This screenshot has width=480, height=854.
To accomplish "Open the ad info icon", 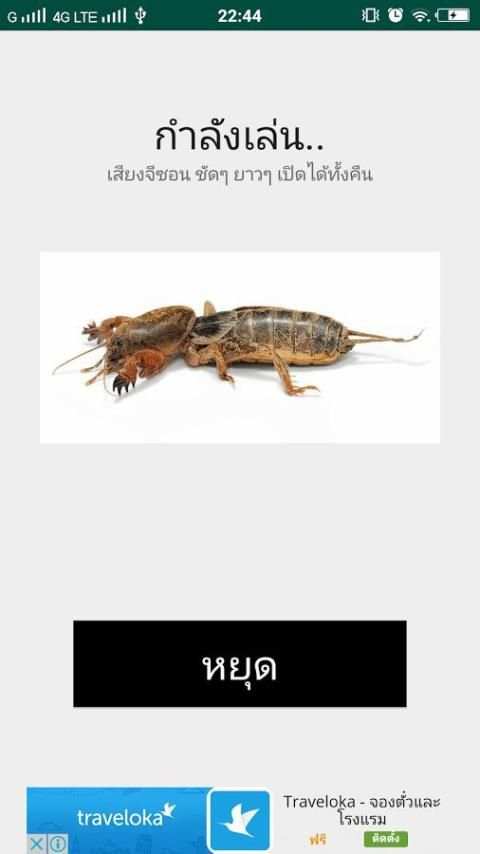I will tap(57, 844).
